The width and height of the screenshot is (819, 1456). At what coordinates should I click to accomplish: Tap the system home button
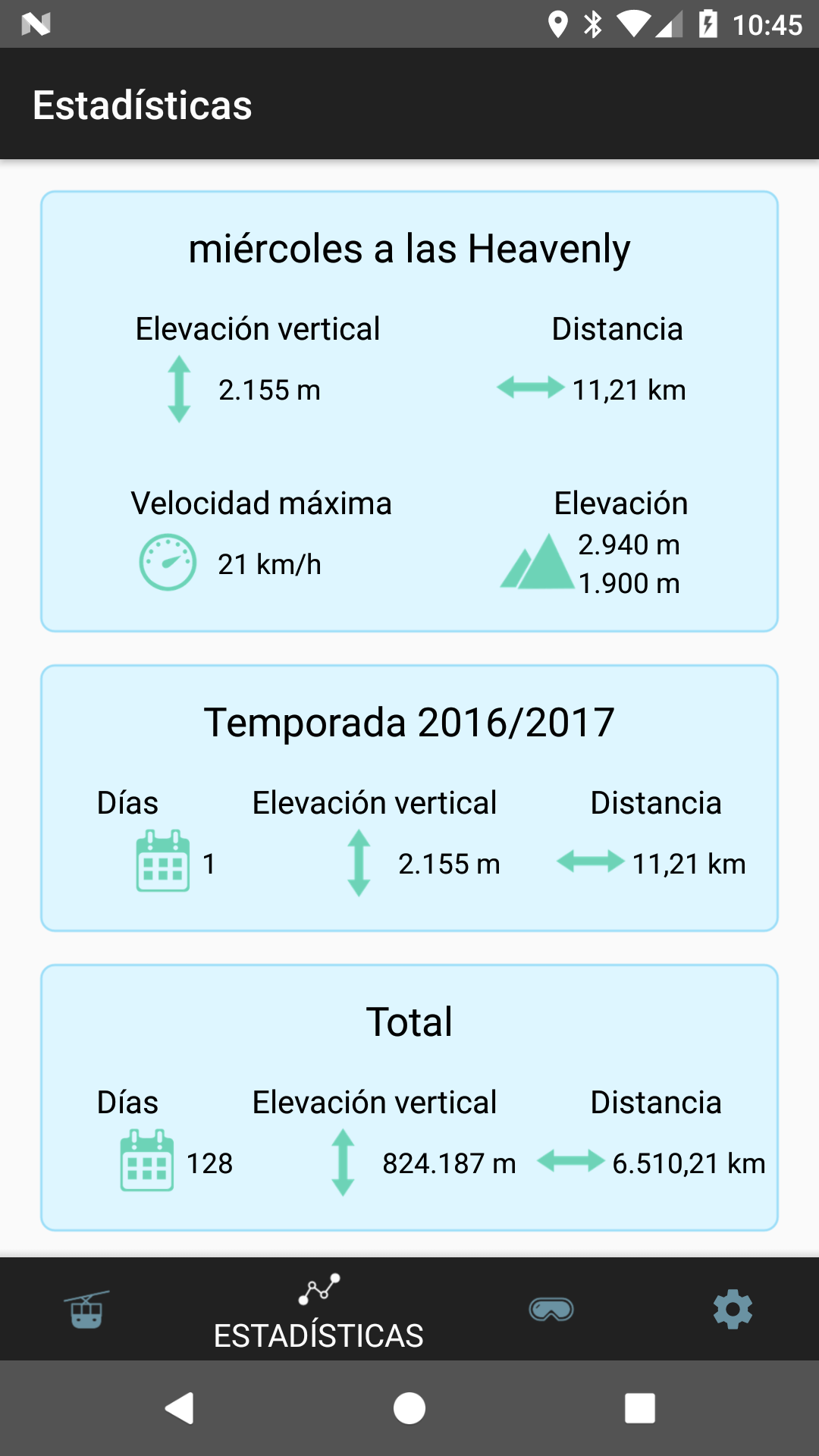pyautogui.click(x=409, y=1408)
